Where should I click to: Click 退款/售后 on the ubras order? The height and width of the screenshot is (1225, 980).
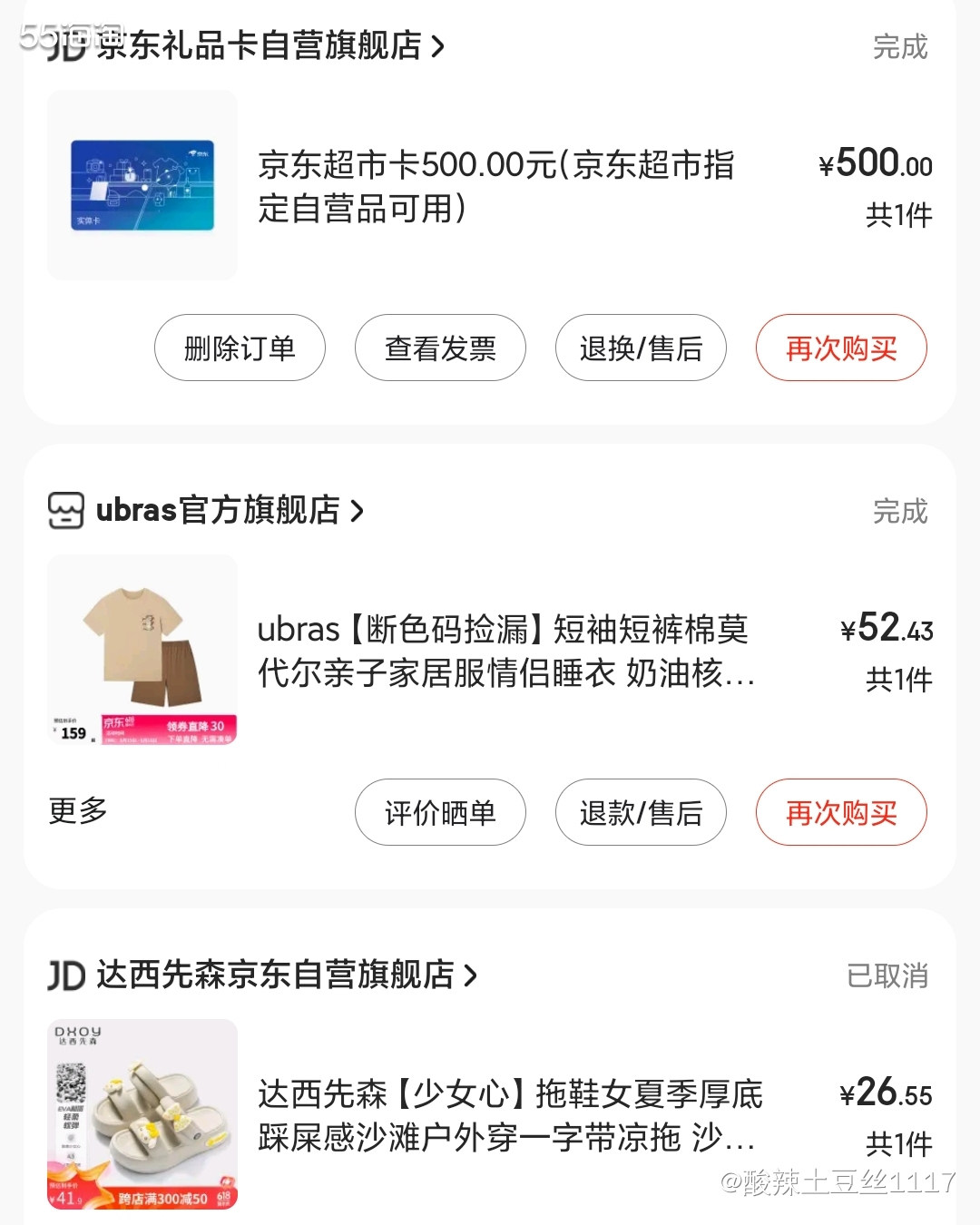click(641, 813)
